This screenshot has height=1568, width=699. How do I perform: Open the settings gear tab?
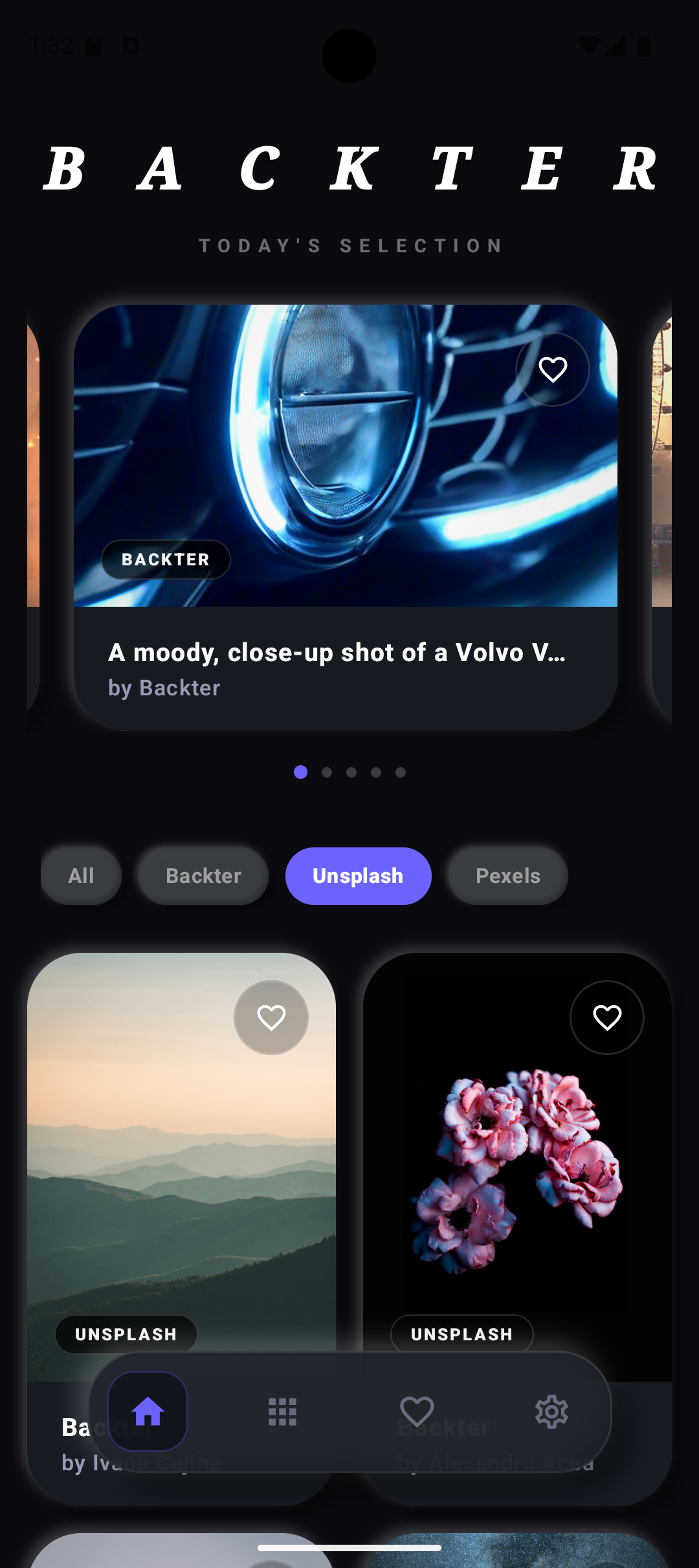551,1411
